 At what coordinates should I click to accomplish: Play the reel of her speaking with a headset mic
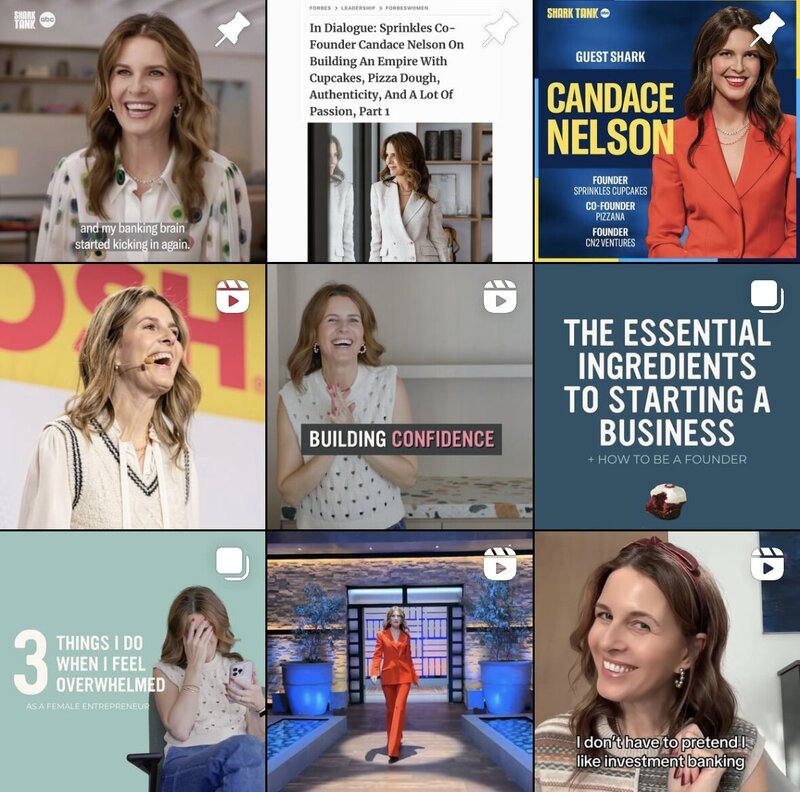click(x=132, y=396)
